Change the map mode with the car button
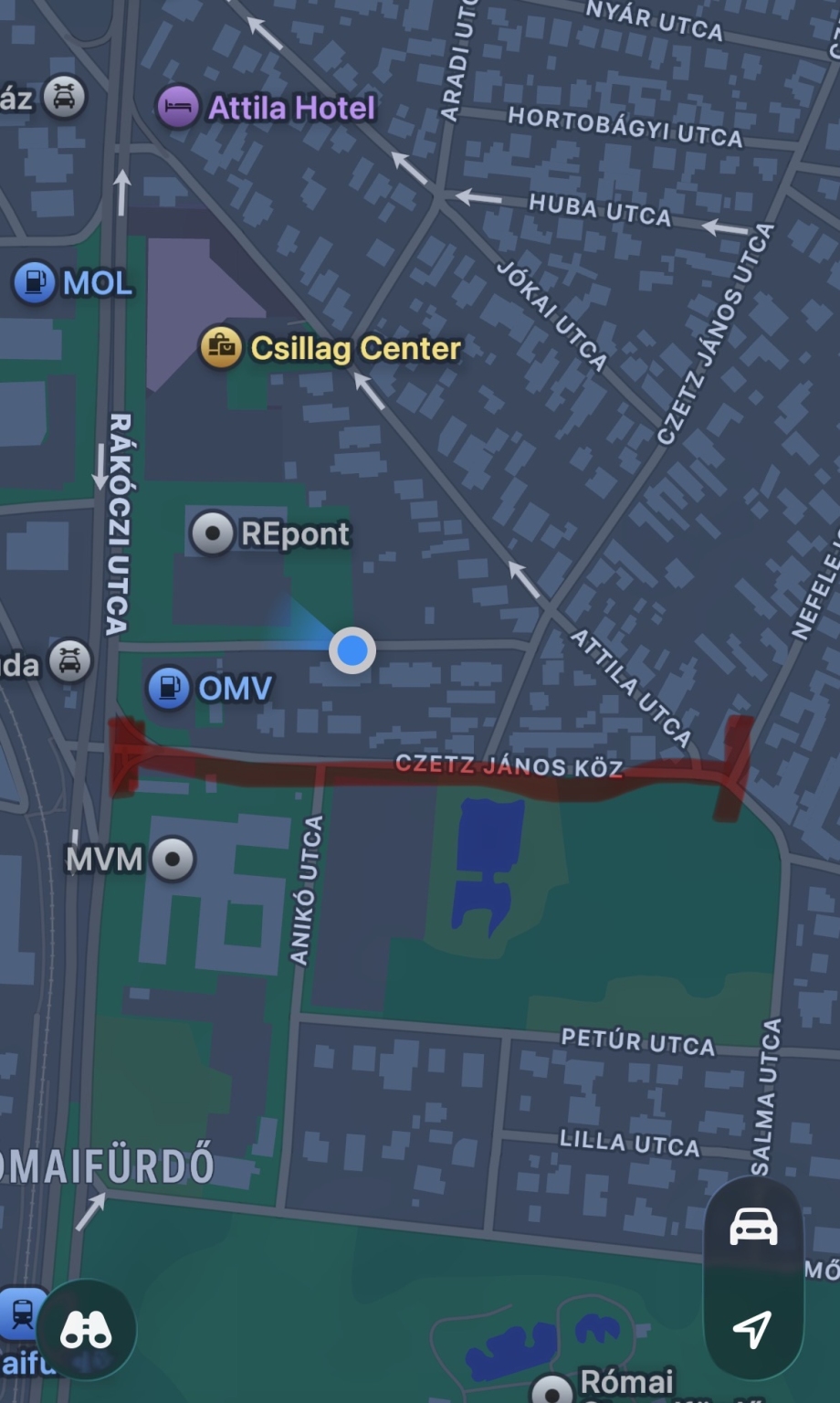840x1403 pixels. (753, 1226)
